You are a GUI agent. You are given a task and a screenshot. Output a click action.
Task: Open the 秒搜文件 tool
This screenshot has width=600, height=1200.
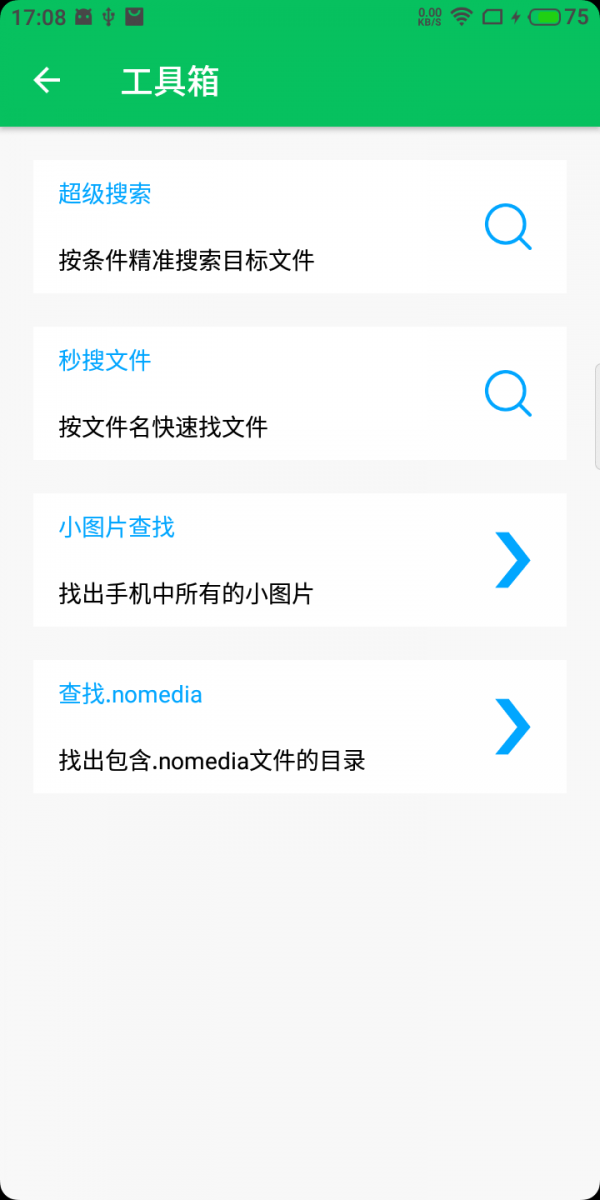click(x=300, y=393)
